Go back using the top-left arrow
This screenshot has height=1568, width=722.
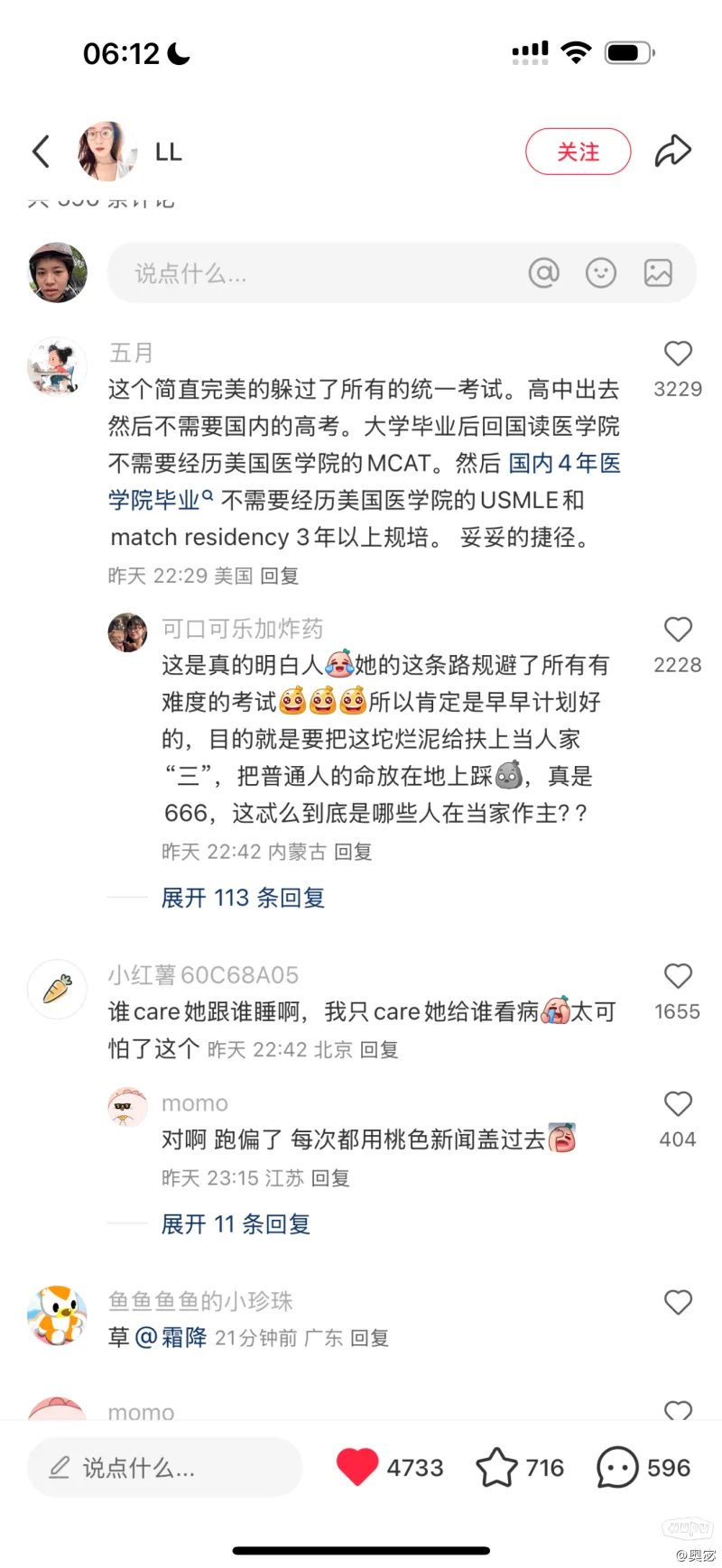pos(41,152)
